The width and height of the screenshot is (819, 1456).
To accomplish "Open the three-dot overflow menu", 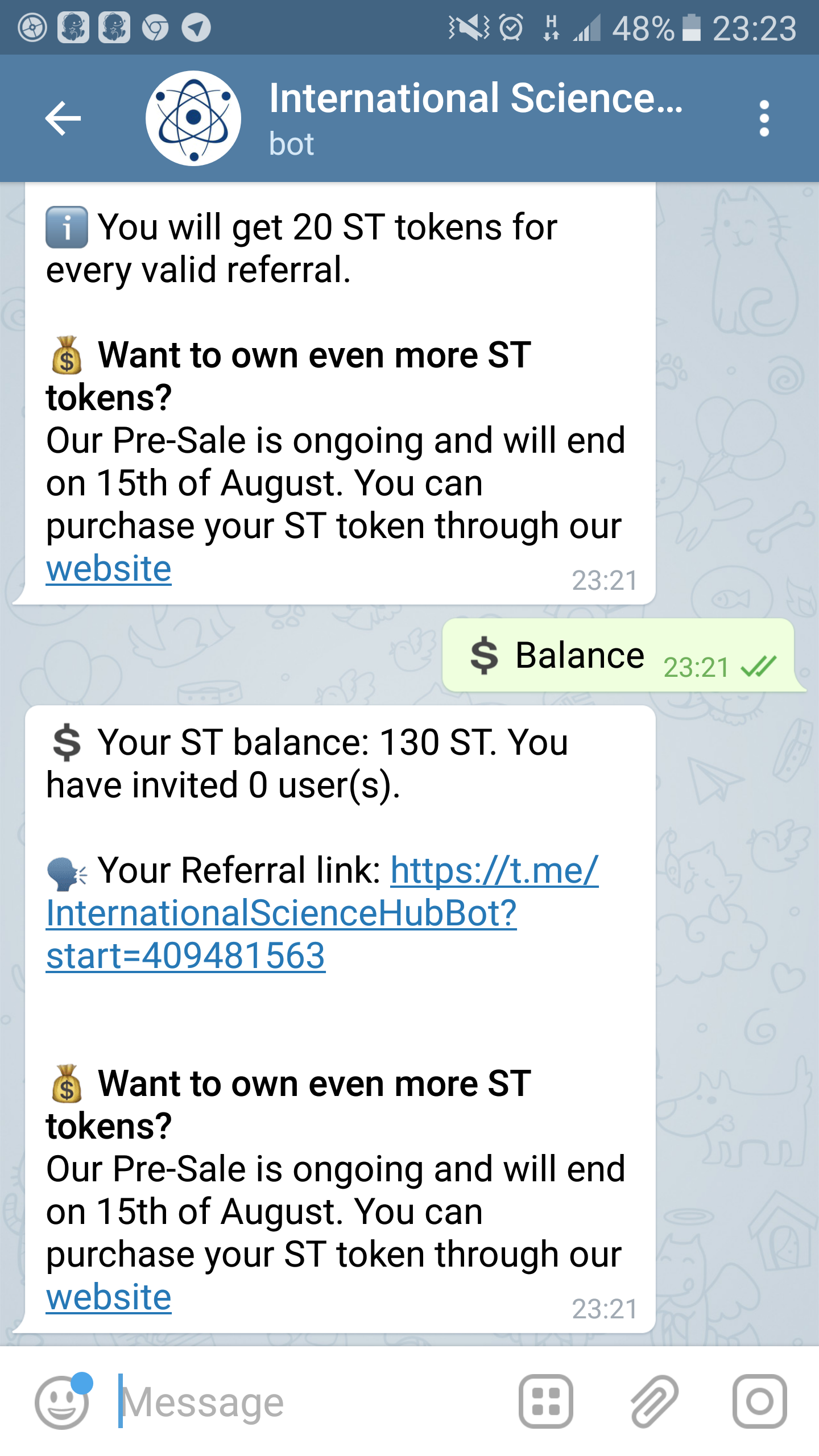I will click(764, 118).
